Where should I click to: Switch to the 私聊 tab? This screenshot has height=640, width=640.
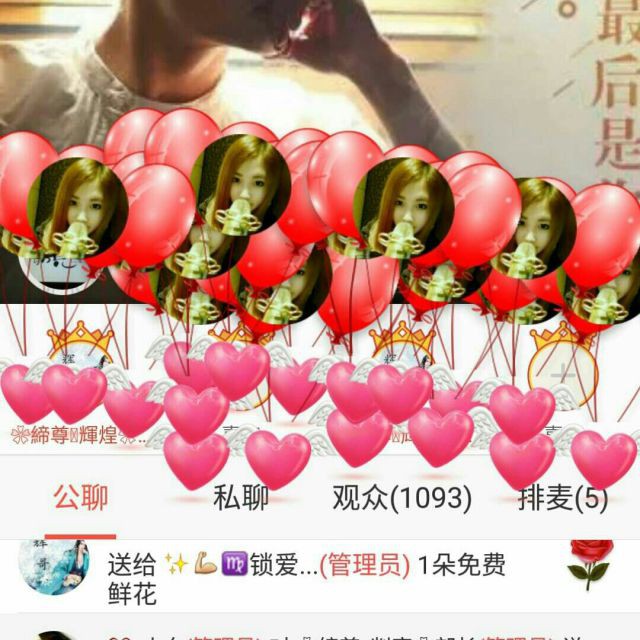point(241,497)
